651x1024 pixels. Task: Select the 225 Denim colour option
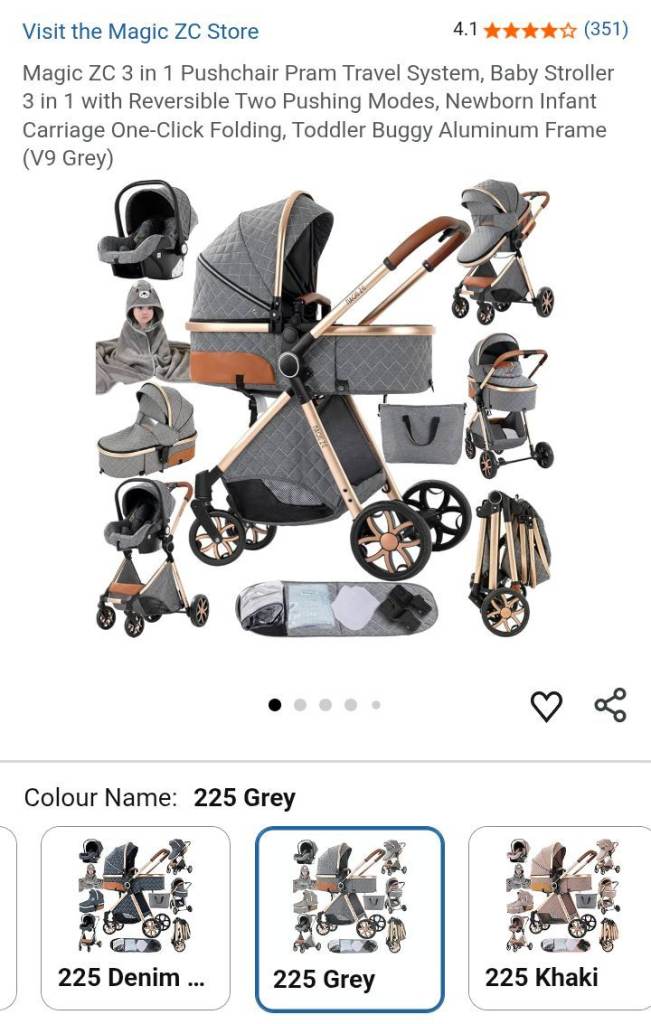tap(135, 917)
